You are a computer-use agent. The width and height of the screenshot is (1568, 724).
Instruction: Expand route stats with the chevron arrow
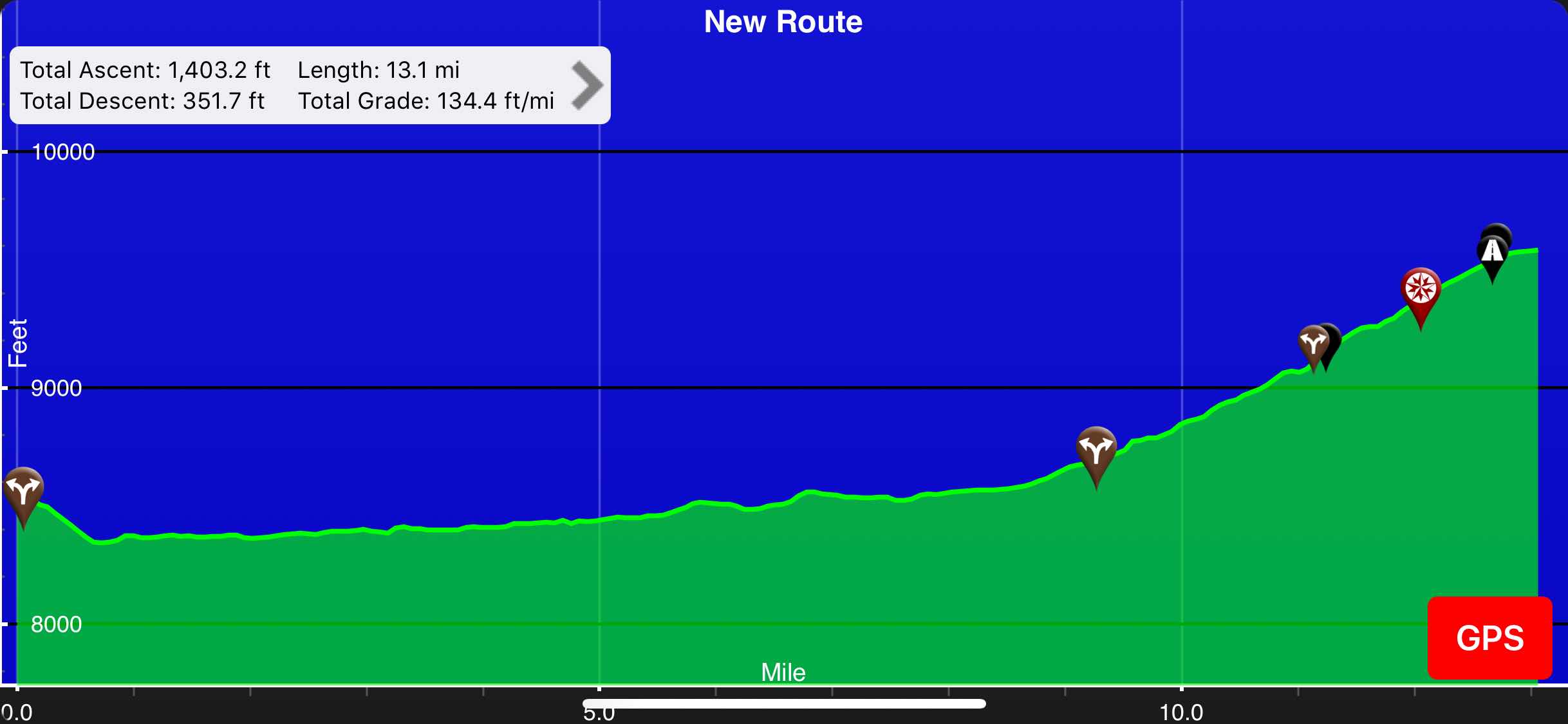point(586,86)
